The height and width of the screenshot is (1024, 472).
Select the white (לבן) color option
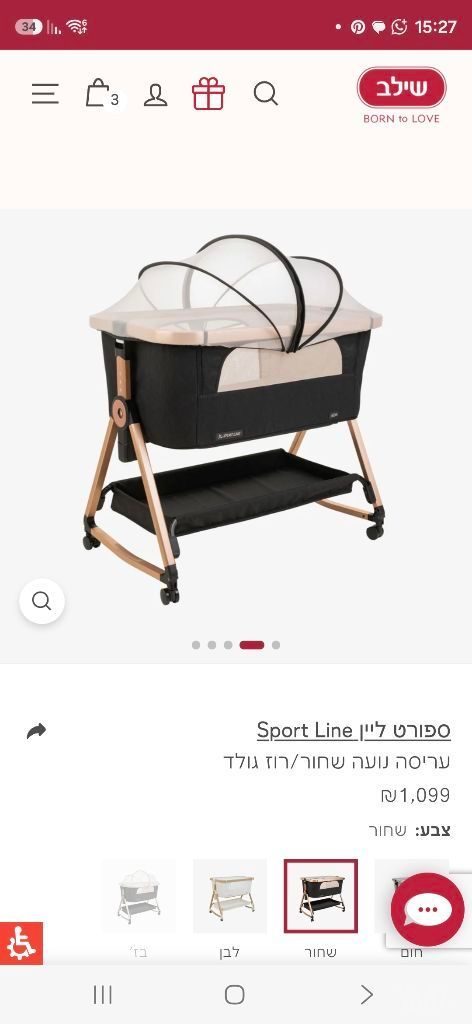(x=230, y=897)
